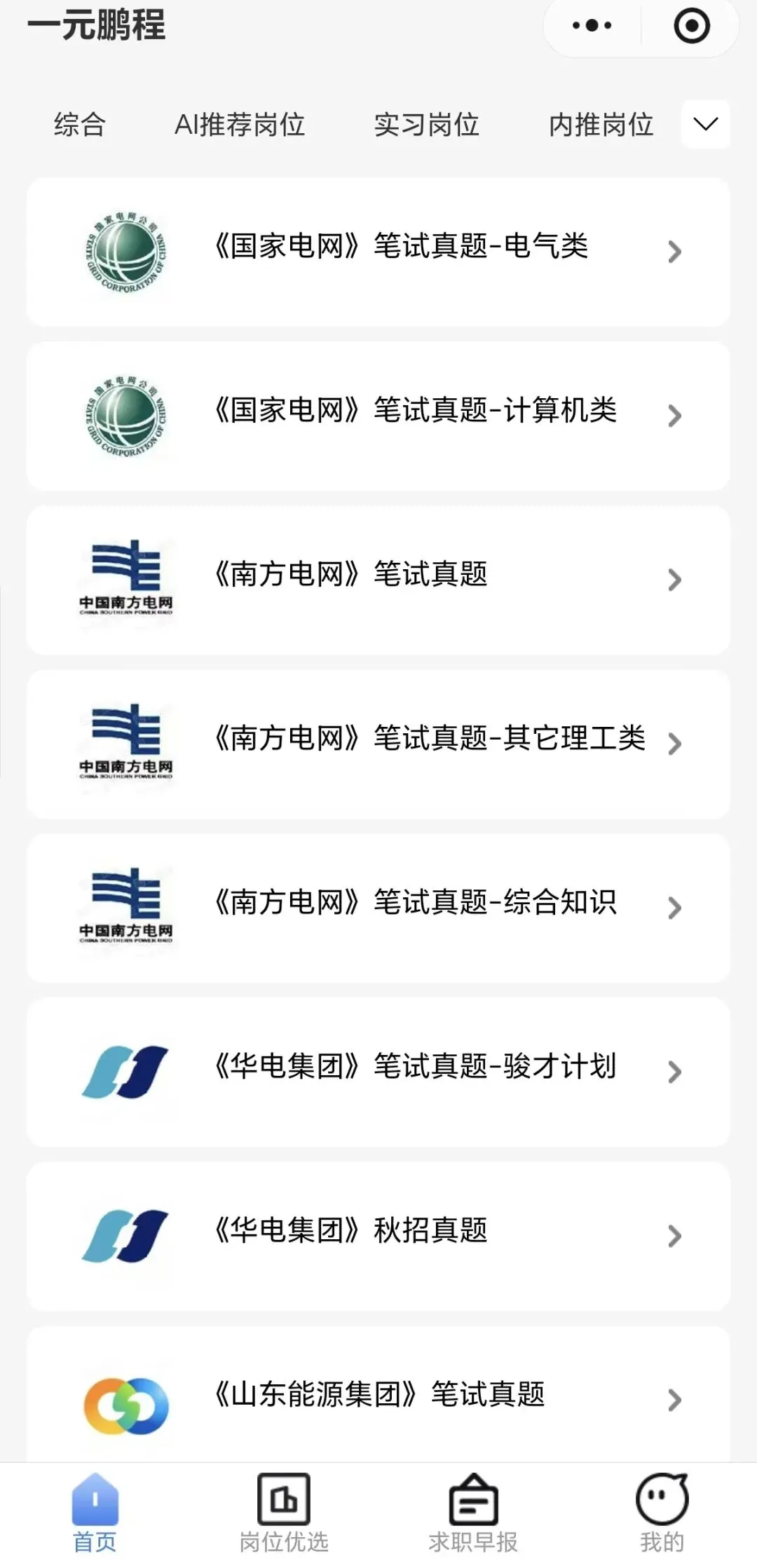Select the AI推荐岗位 tab
The width and height of the screenshot is (757, 1568).
pos(240,124)
